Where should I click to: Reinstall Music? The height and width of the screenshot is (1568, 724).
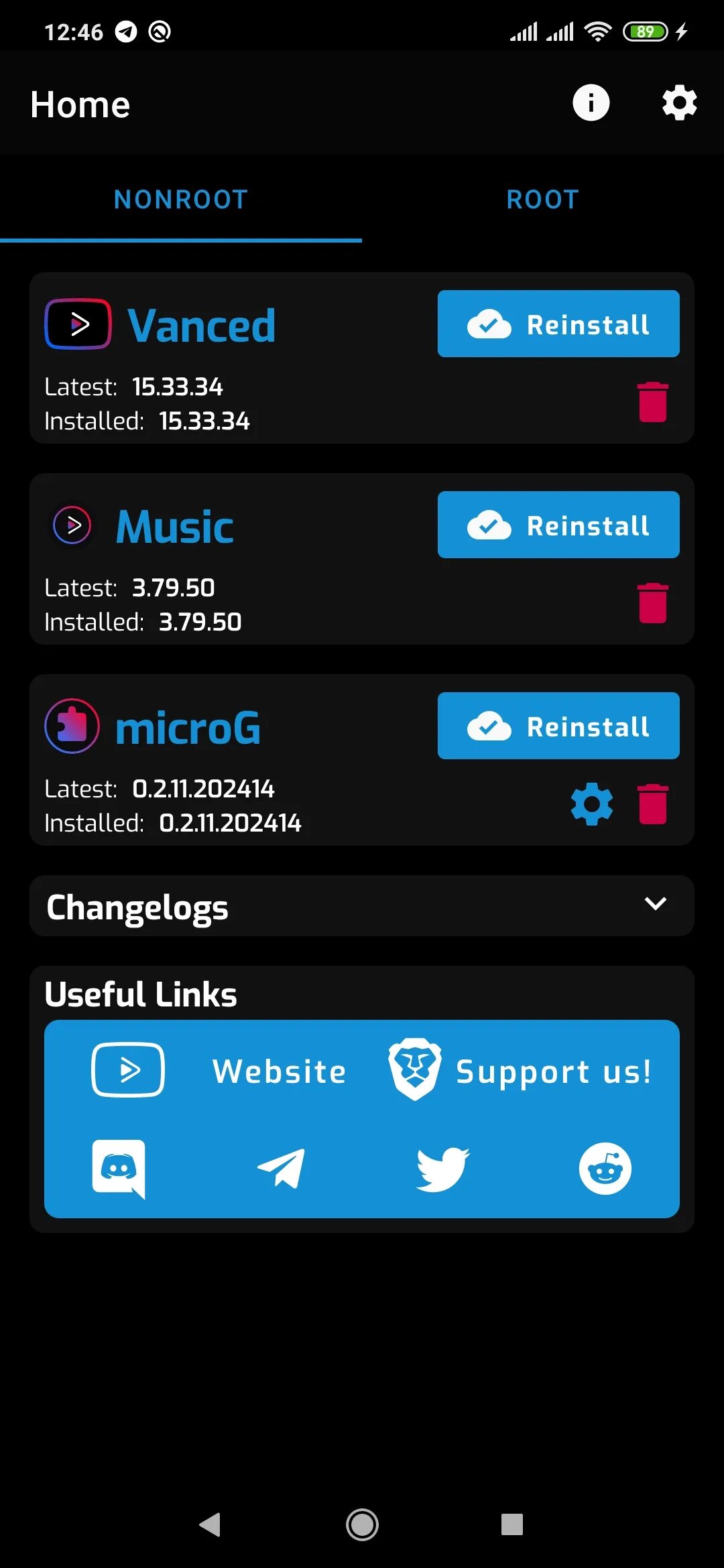pos(558,525)
